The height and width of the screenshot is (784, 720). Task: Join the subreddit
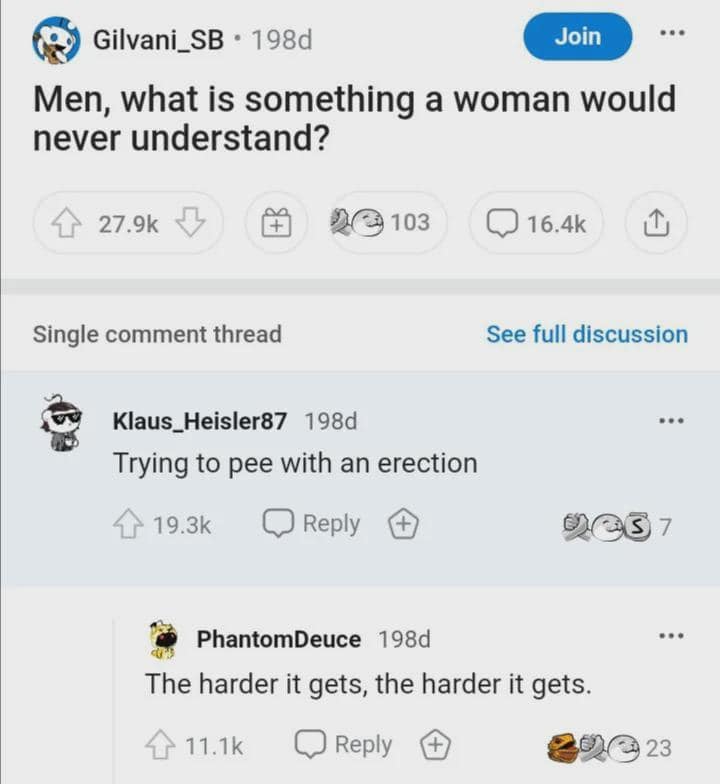(x=577, y=35)
